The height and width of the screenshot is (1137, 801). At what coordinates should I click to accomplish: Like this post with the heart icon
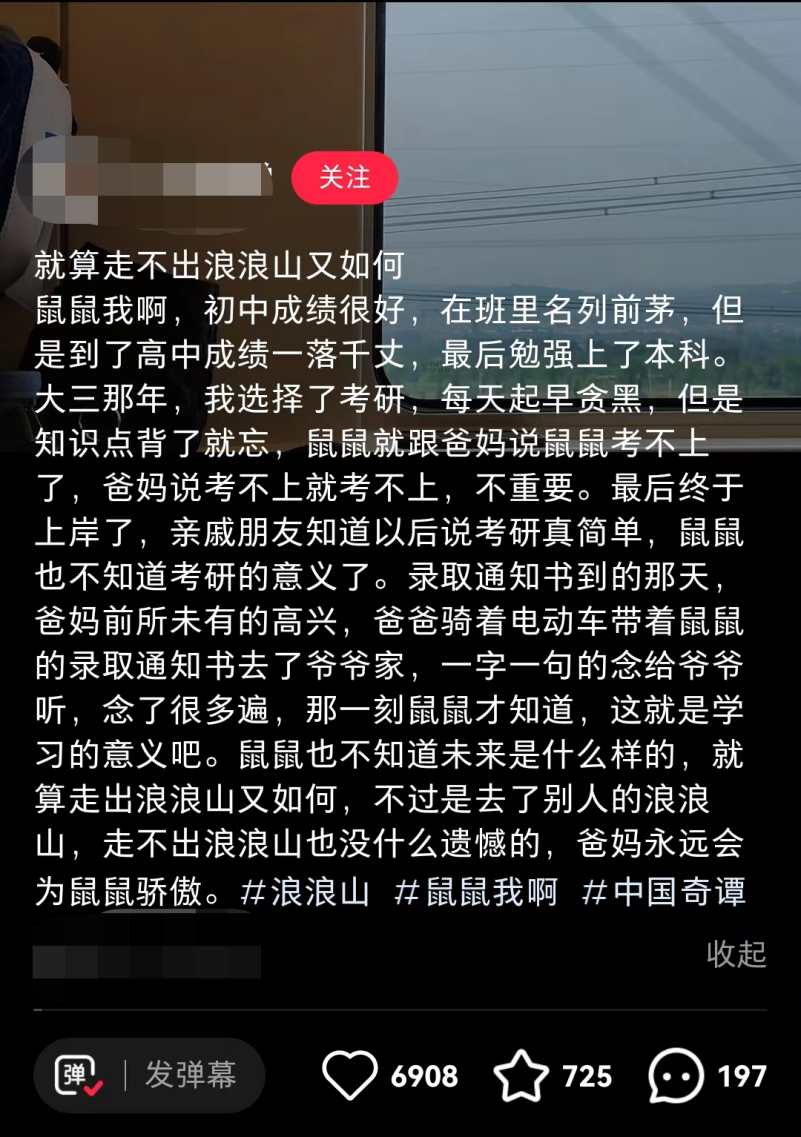[x=349, y=1075]
